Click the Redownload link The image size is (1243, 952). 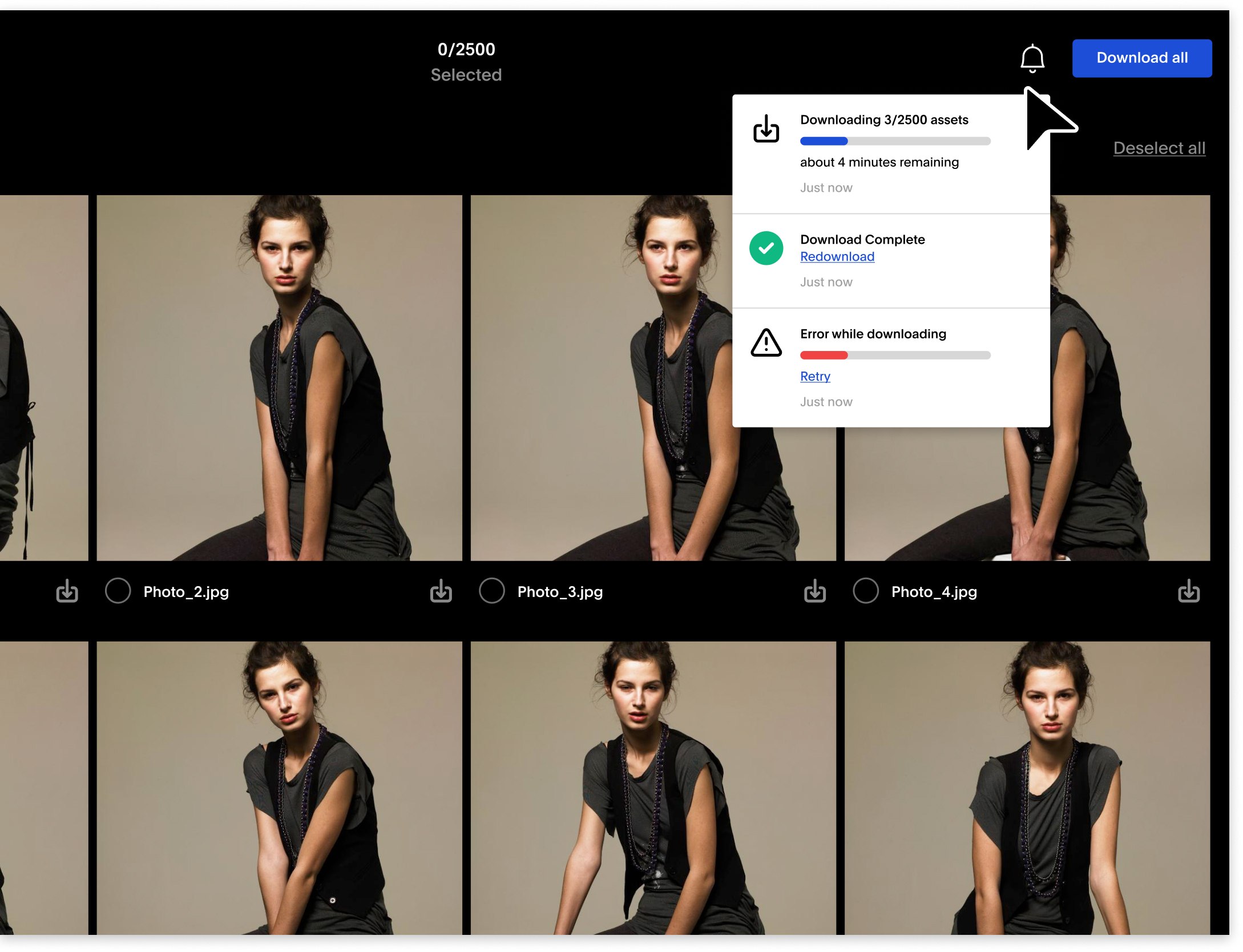[837, 257]
